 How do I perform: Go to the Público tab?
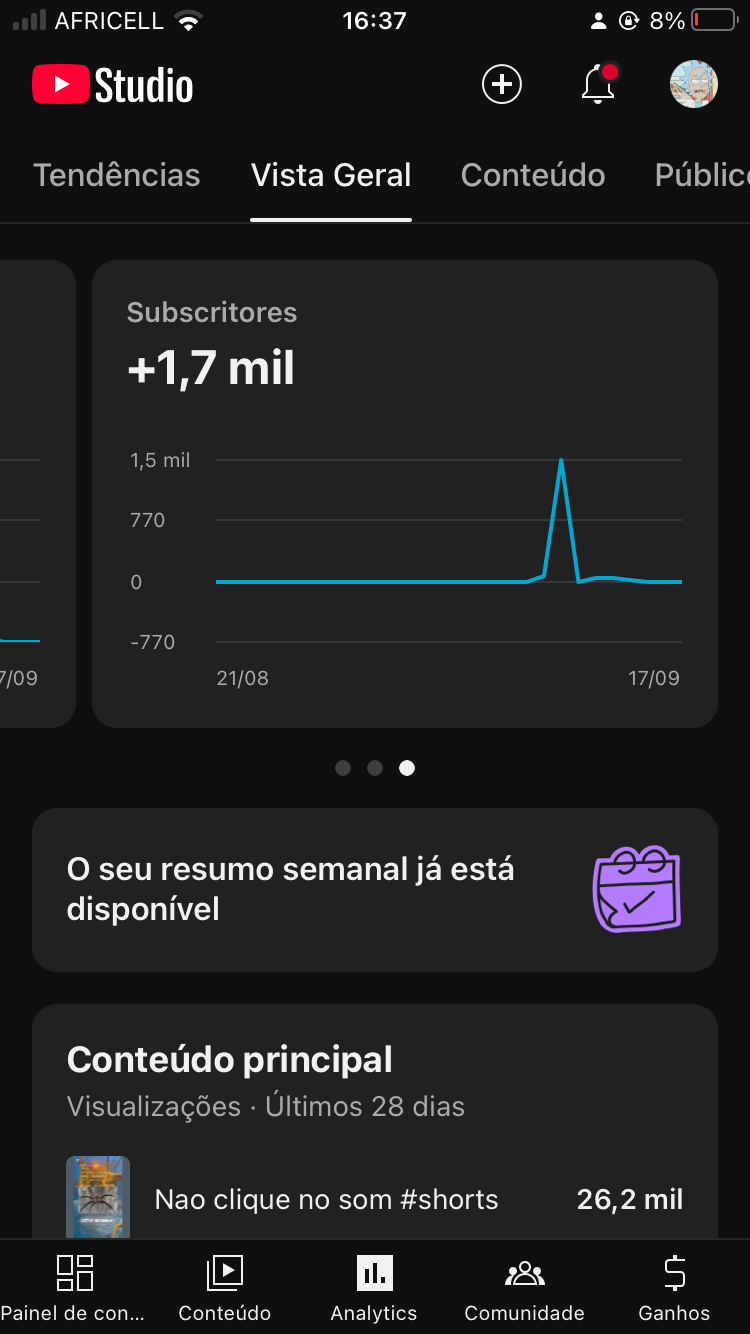pyautogui.click(x=700, y=175)
